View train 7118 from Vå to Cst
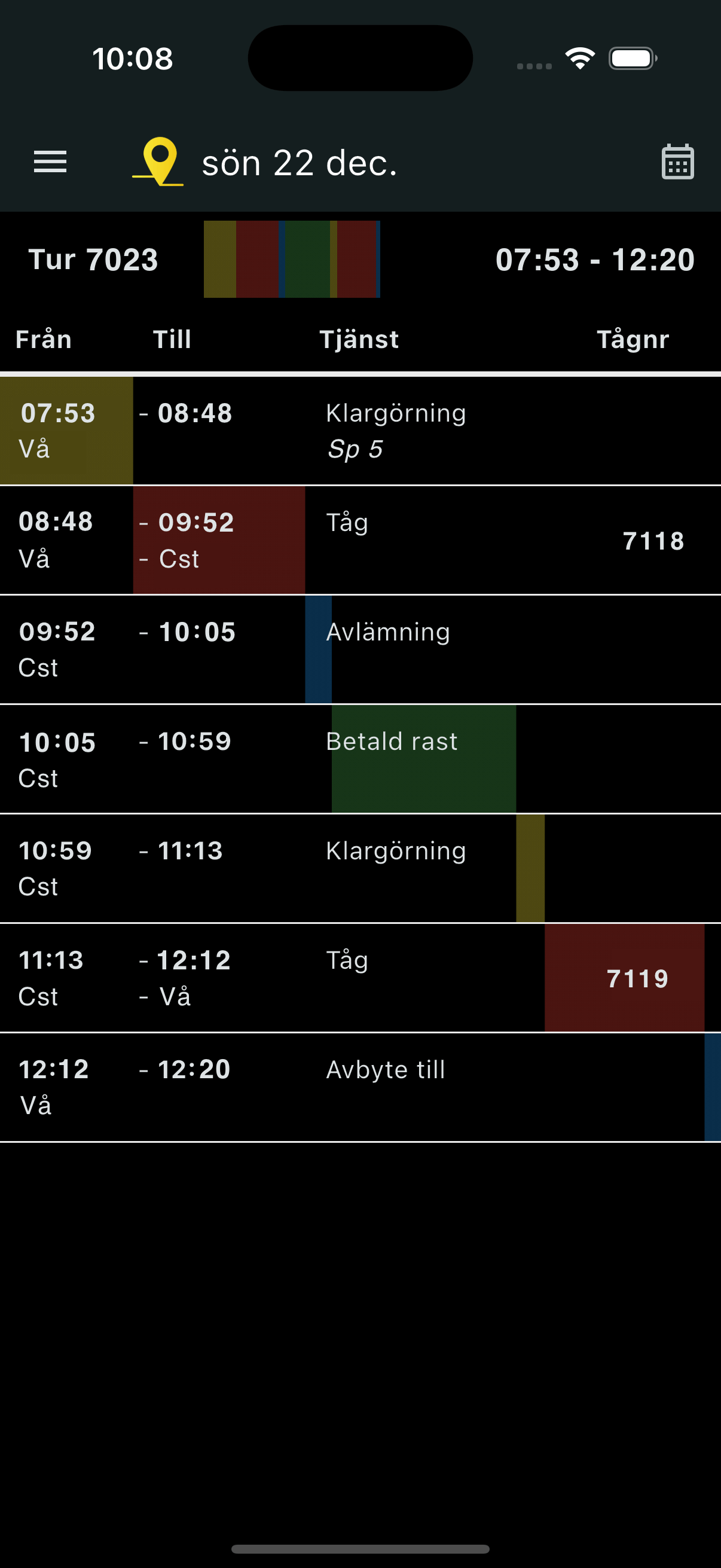721x1568 pixels. (x=360, y=541)
